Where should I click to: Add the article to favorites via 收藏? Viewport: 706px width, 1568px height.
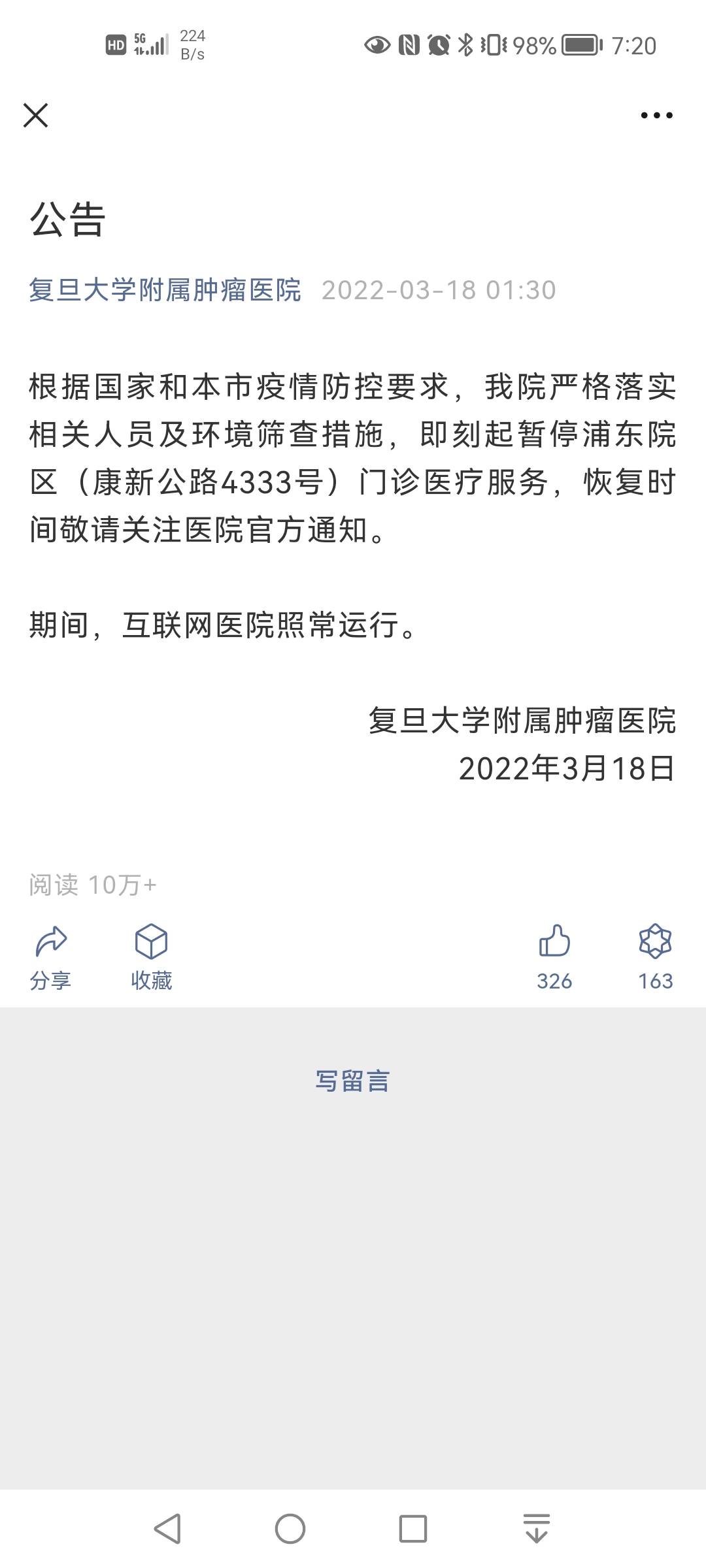click(x=150, y=956)
